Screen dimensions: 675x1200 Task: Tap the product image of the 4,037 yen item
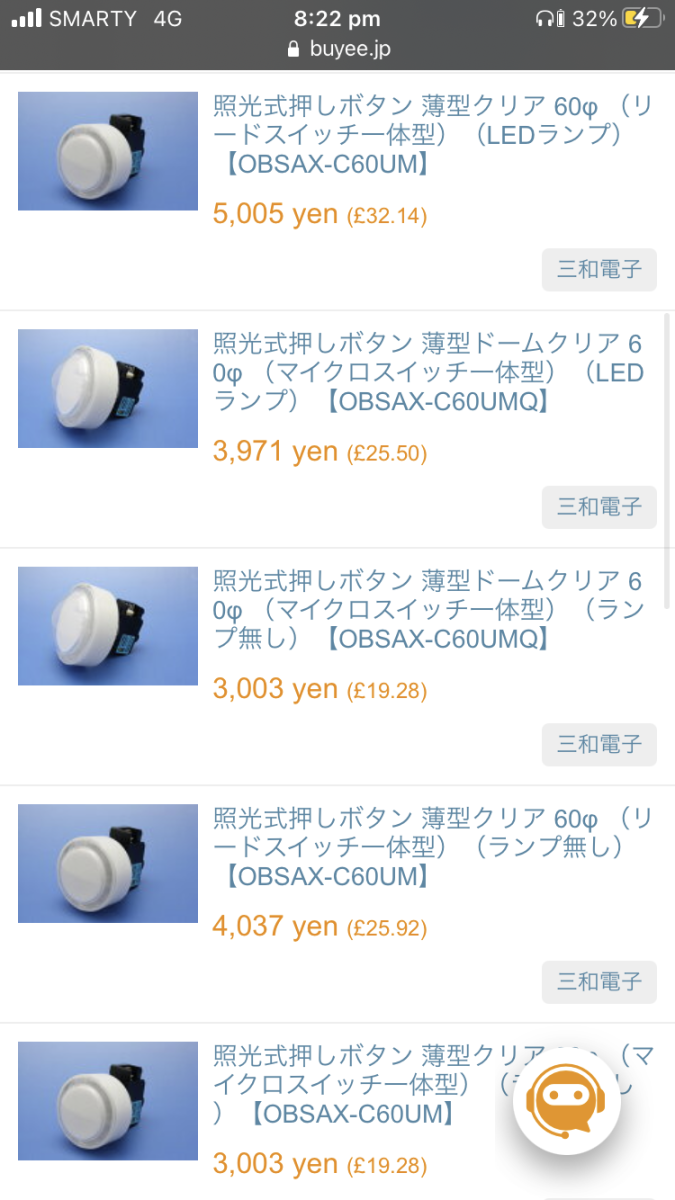point(108,863)
